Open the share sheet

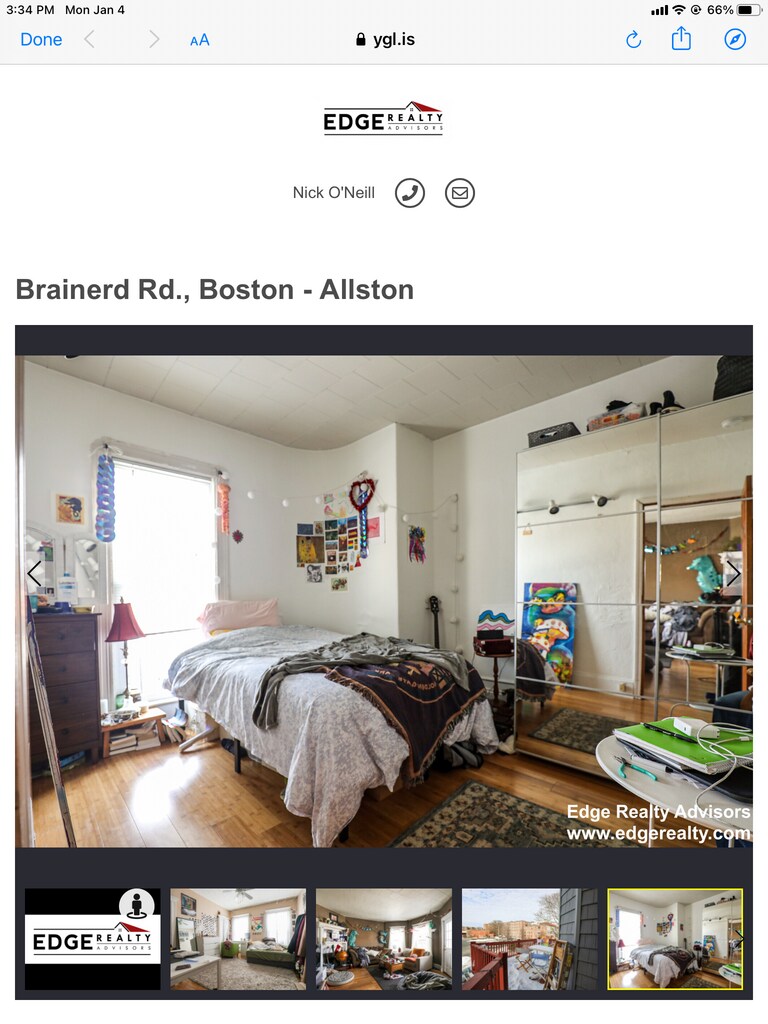click(x=681, y=39)
